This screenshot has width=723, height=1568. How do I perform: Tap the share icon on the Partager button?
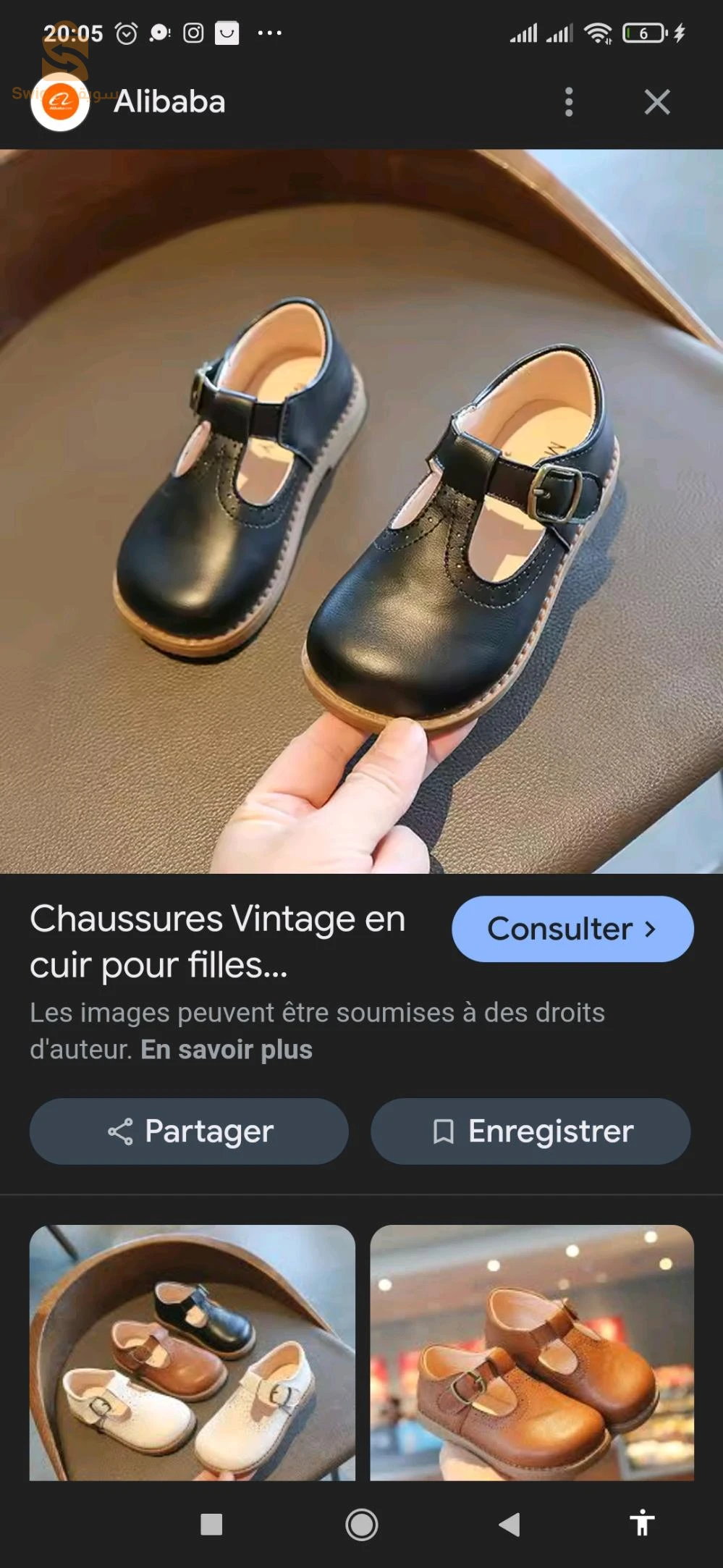coord(123,1131)
